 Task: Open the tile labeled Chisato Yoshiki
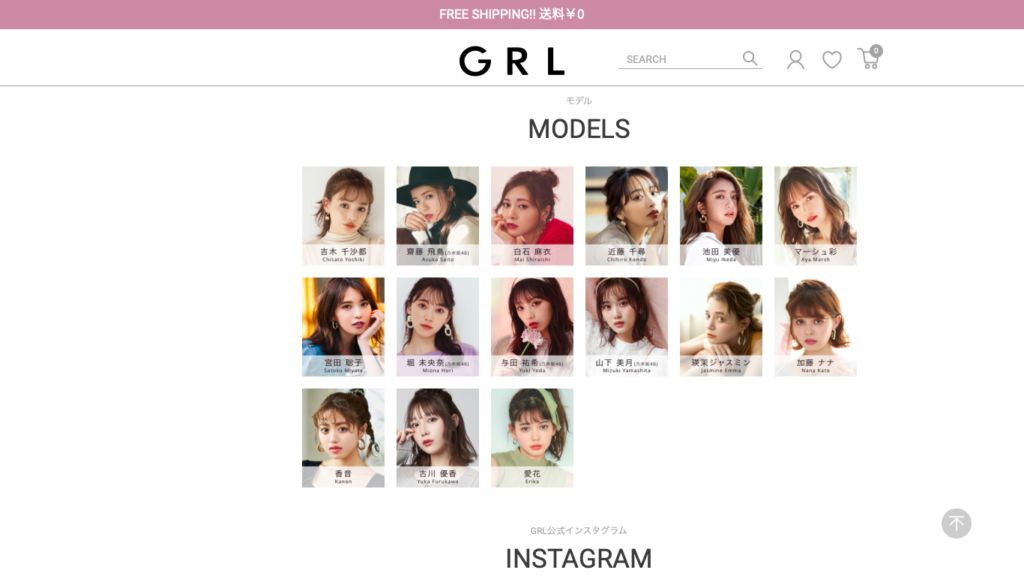pyautogui.click(x=343, y=215)
